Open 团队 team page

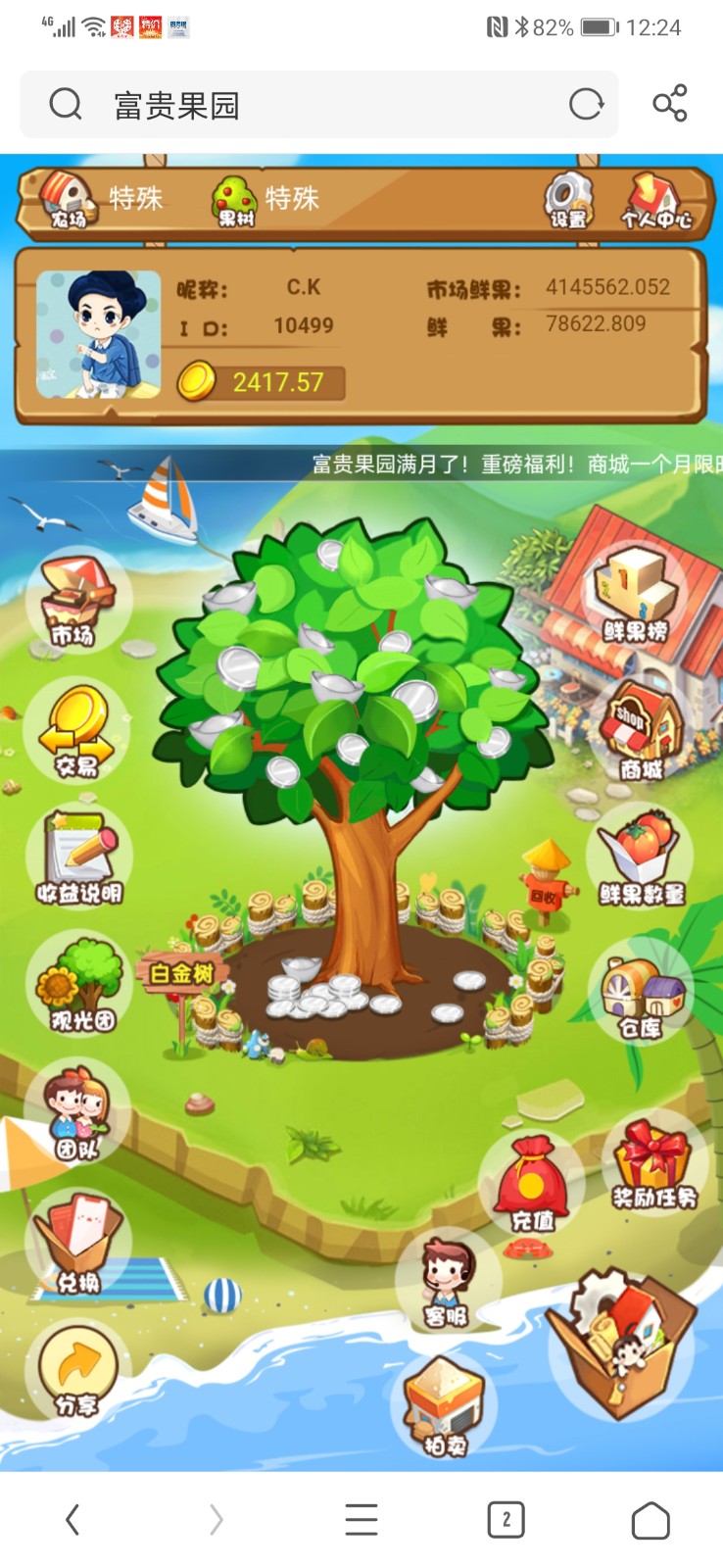[77, 1115]
